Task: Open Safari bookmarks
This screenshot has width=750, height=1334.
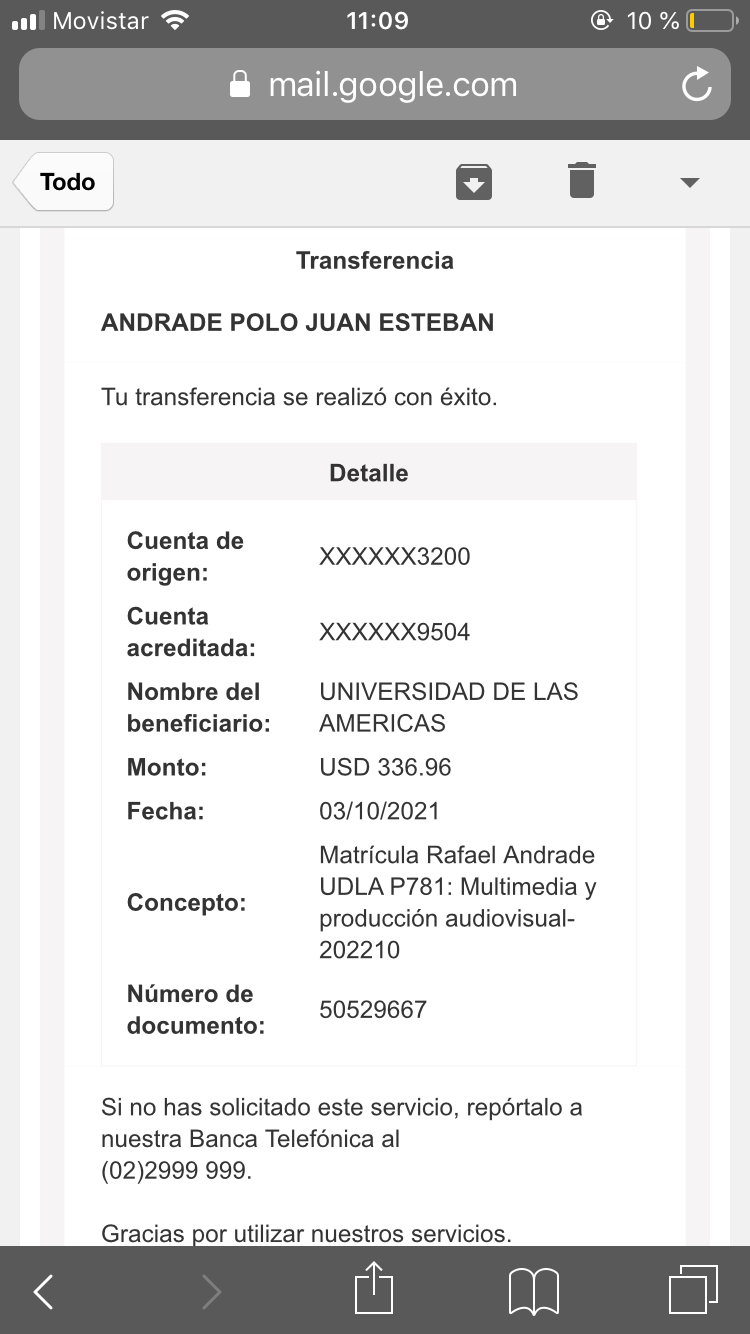Action: 533,1292
